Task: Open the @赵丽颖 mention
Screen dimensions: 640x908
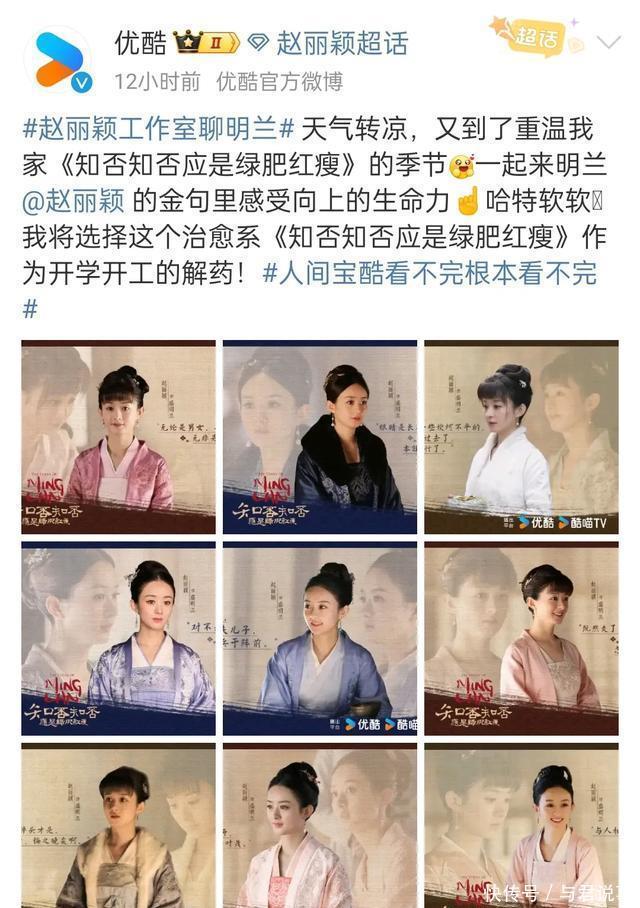Action: pyautogui.click(x=73, y=200)
